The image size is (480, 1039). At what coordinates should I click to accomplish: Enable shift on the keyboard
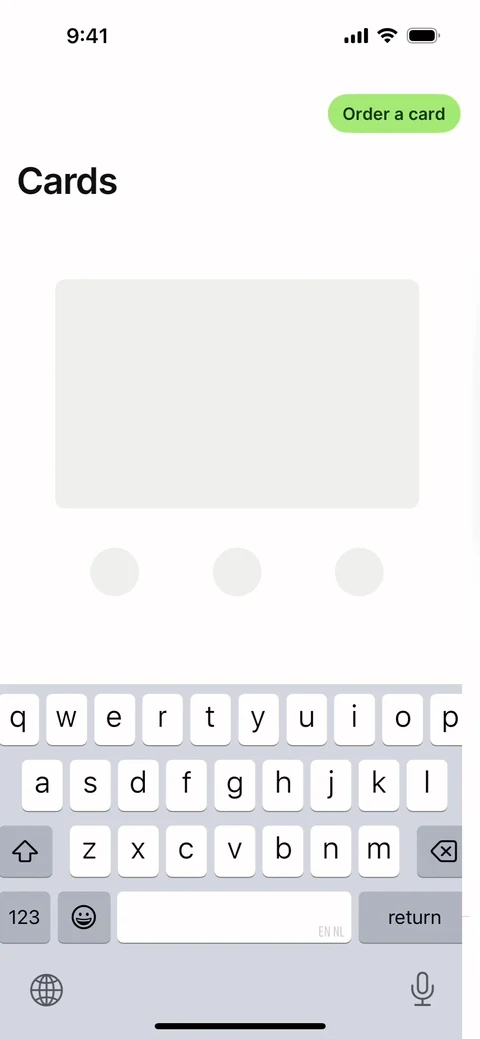25,851
